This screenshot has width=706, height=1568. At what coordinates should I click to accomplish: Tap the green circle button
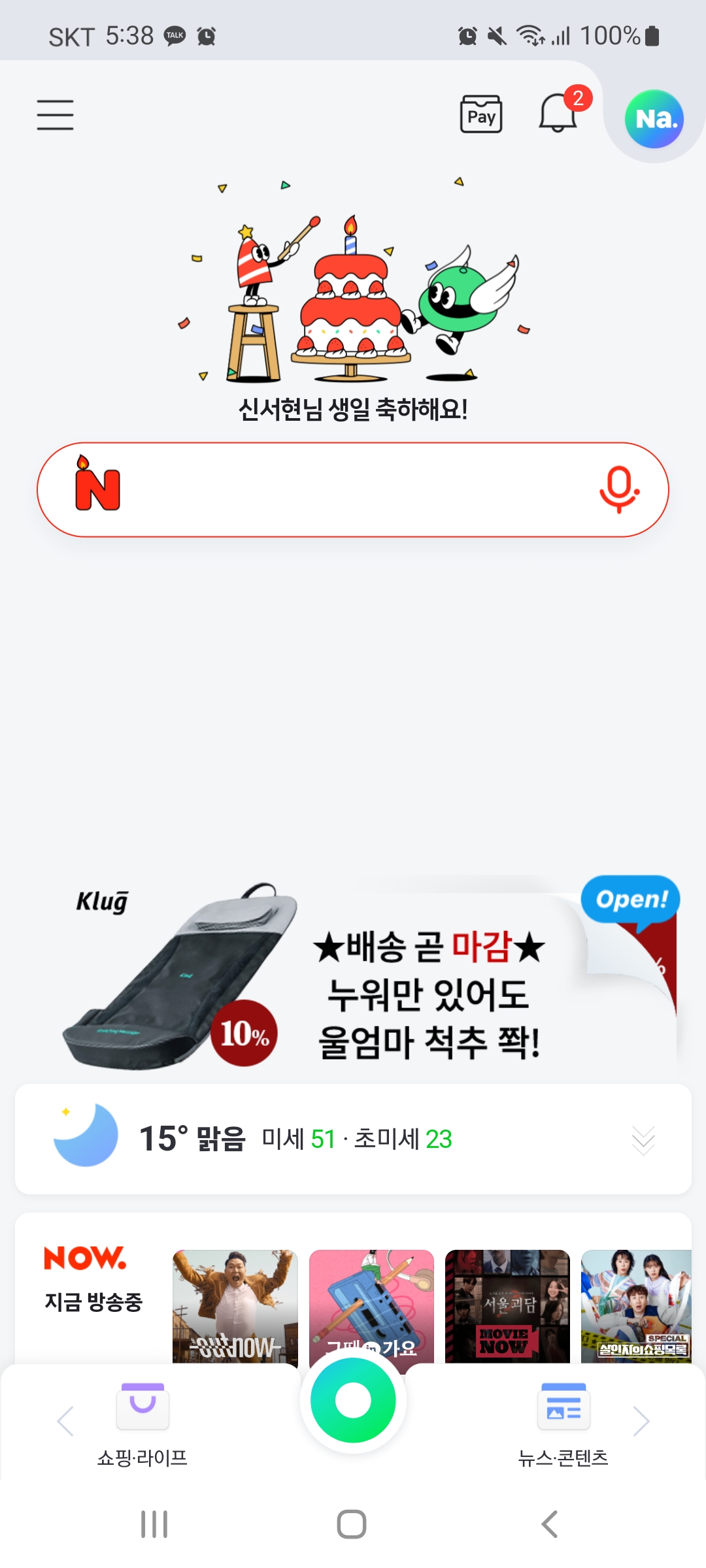pos(353,1400)
